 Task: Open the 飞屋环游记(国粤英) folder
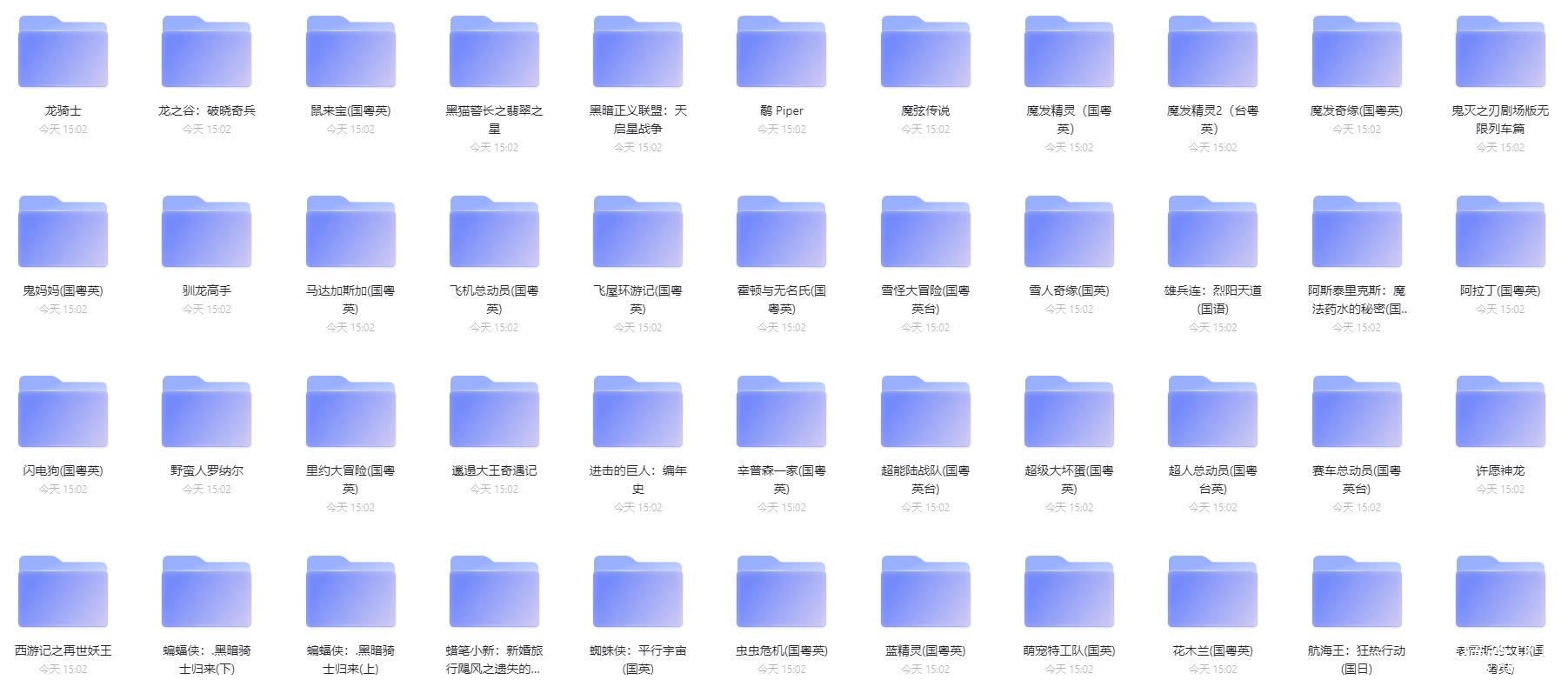coord(637,232)
